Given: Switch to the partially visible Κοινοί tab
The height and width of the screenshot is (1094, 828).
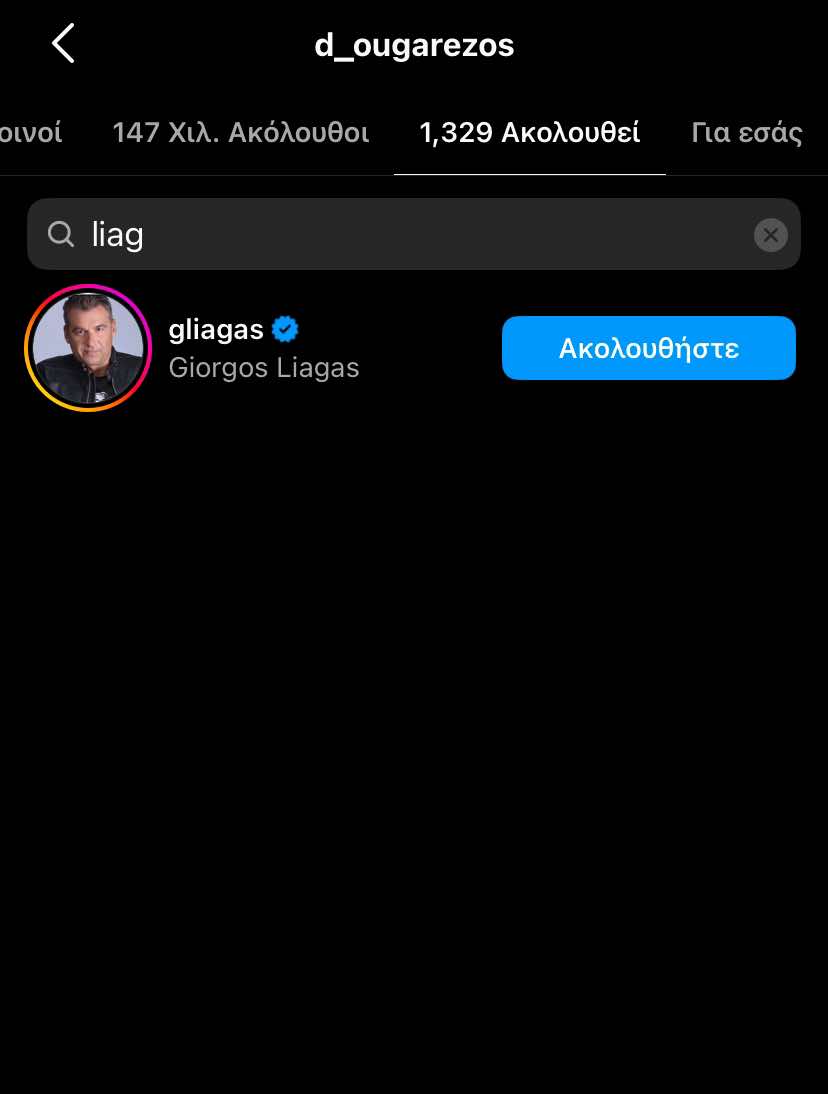Looking at the screenshot, I should point(30,132).
